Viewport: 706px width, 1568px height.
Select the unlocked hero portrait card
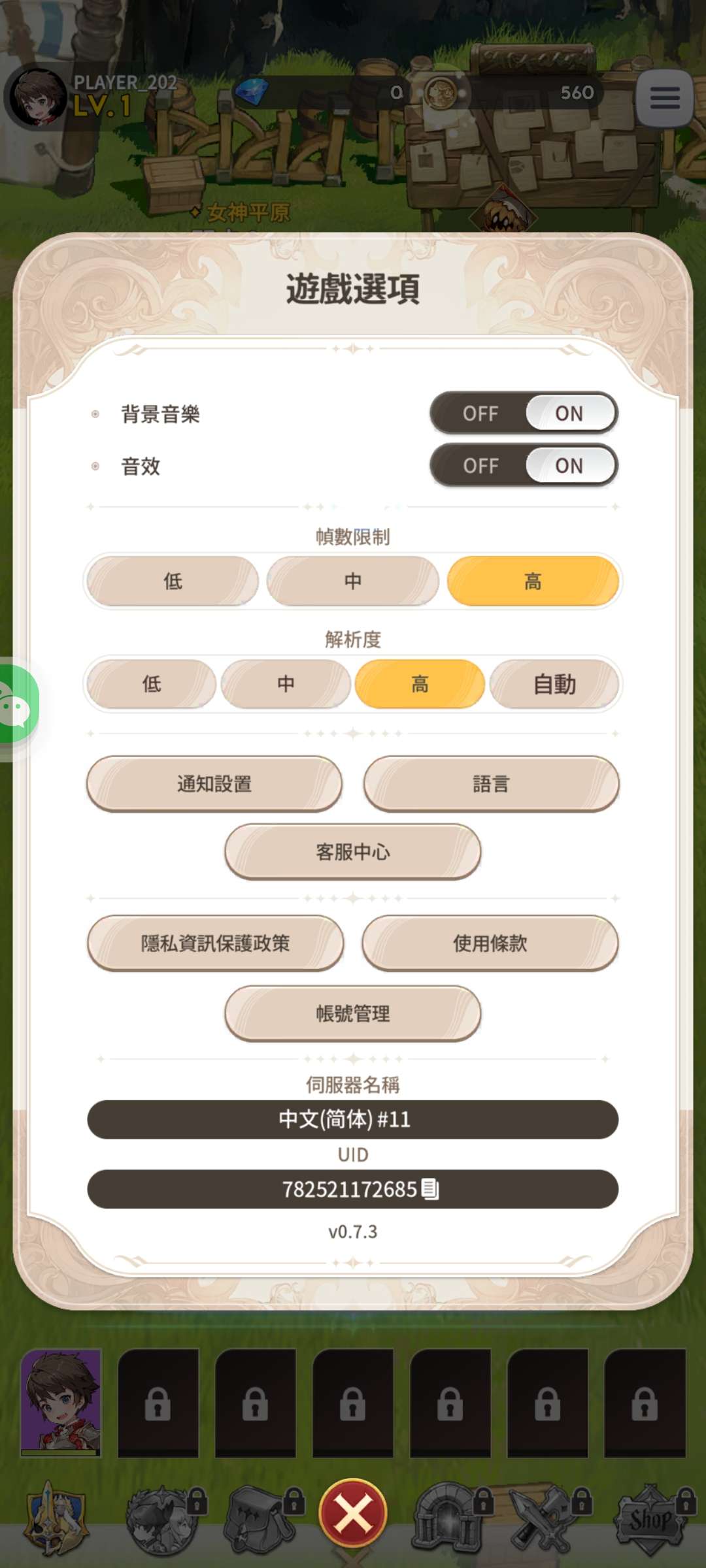[x=61, y=1402]
